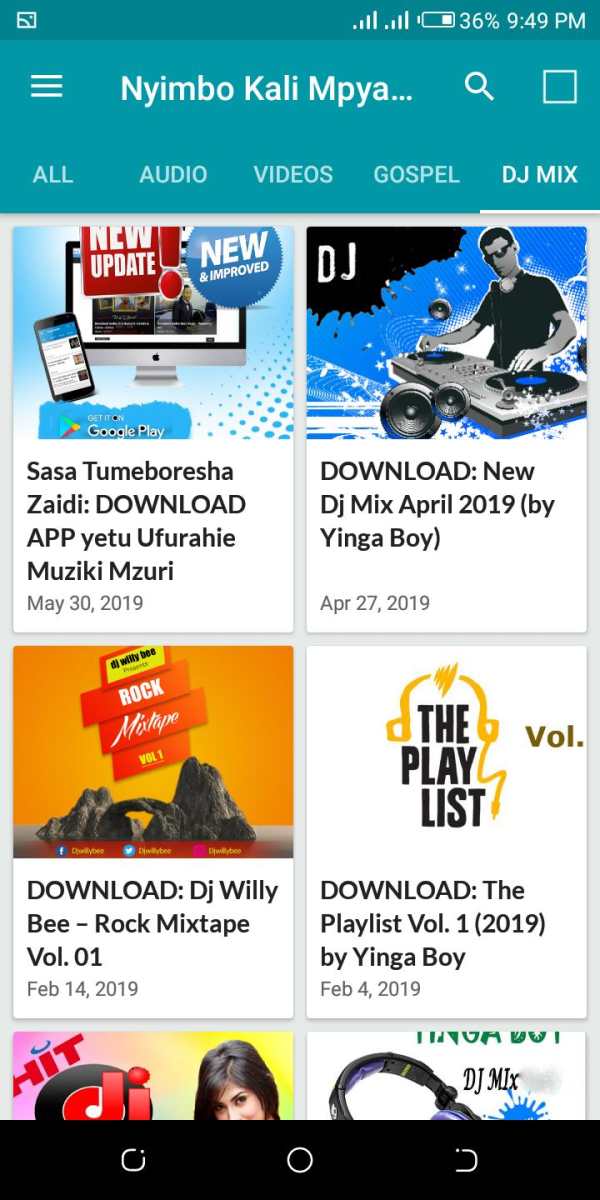The height and width of the screenshot is (1200, 600).
Task: Switch to the GOSPEL tab
Action: click(416, 174)
